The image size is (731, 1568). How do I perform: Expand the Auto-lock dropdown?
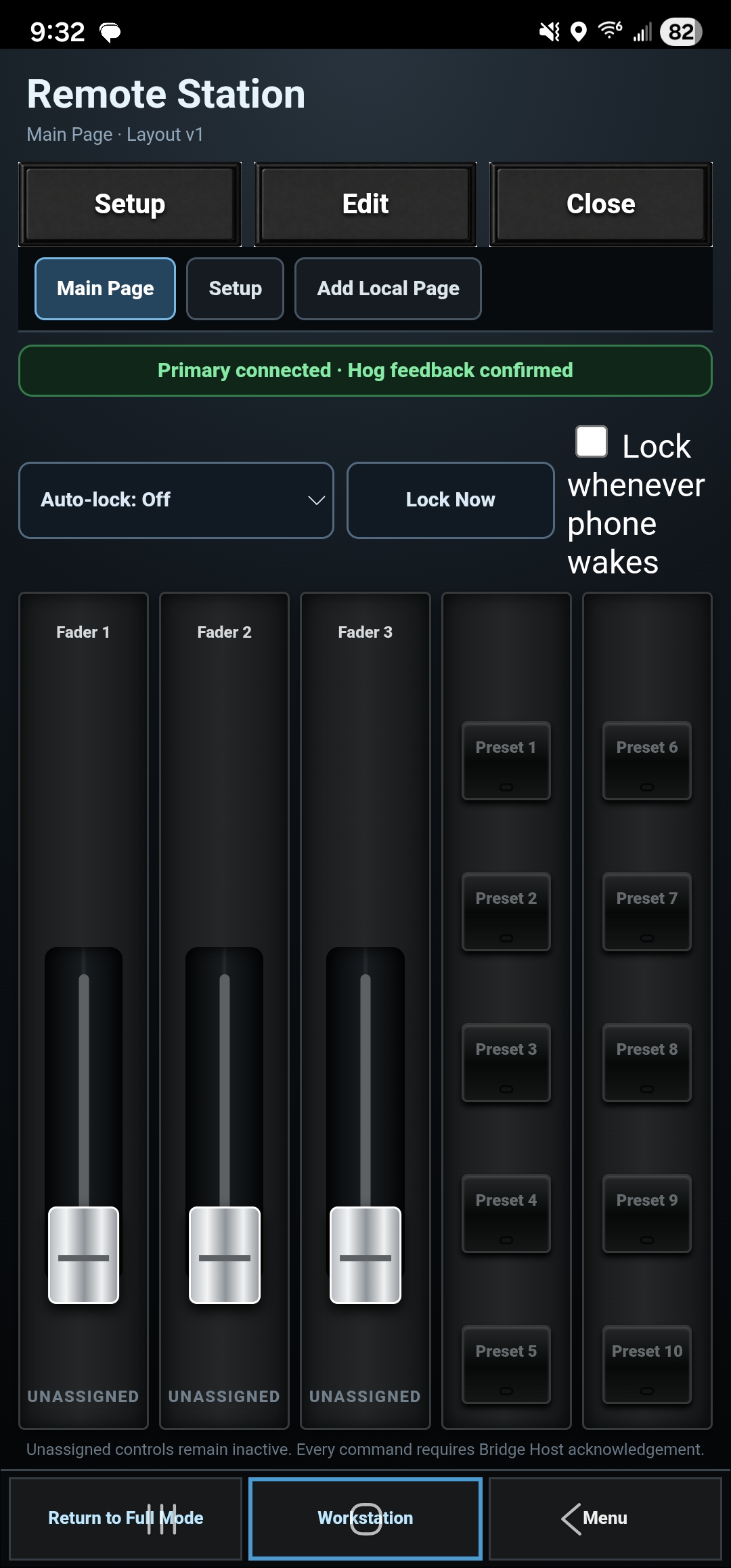click(176, 500)
